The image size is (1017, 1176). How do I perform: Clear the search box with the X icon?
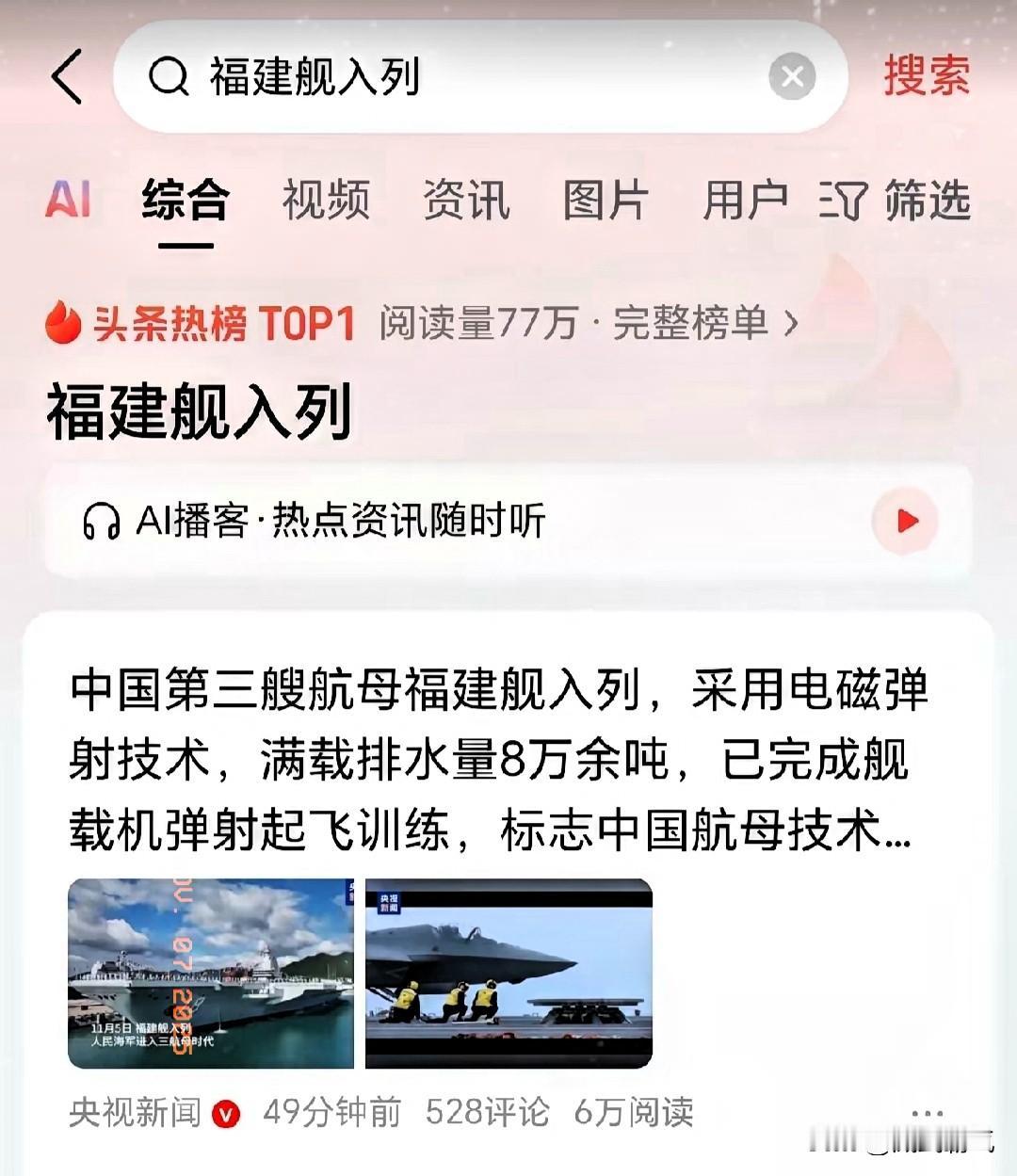(794, 78)
